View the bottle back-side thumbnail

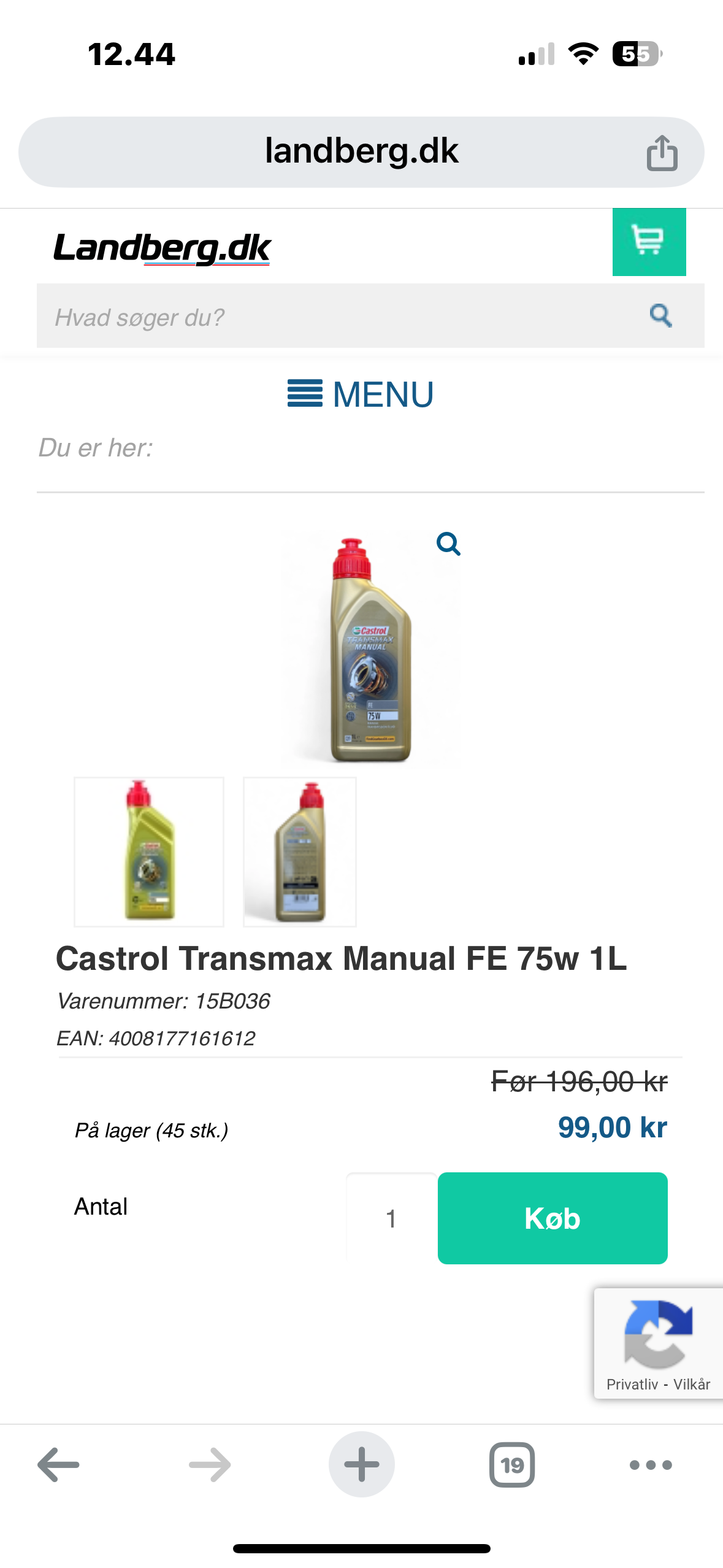(x=300, y=851)
